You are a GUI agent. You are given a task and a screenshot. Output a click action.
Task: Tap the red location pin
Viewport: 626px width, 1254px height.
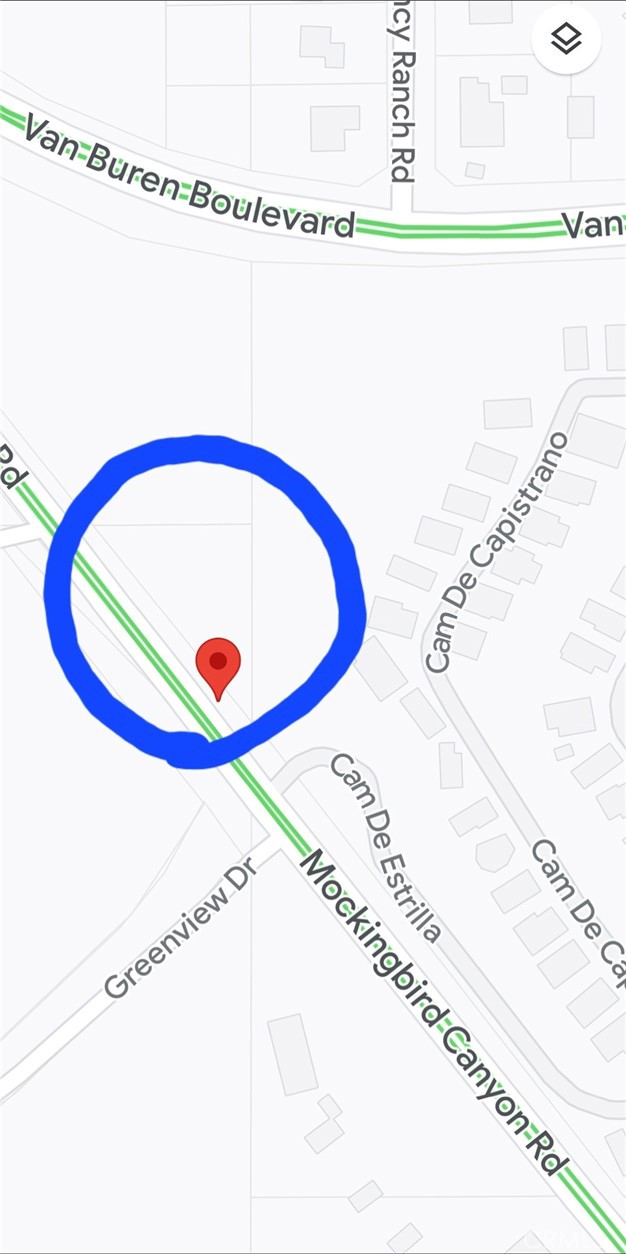218,665
